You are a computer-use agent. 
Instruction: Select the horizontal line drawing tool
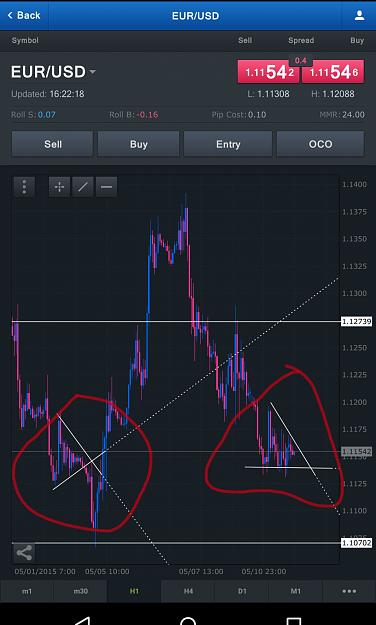[x=106, y=187]
